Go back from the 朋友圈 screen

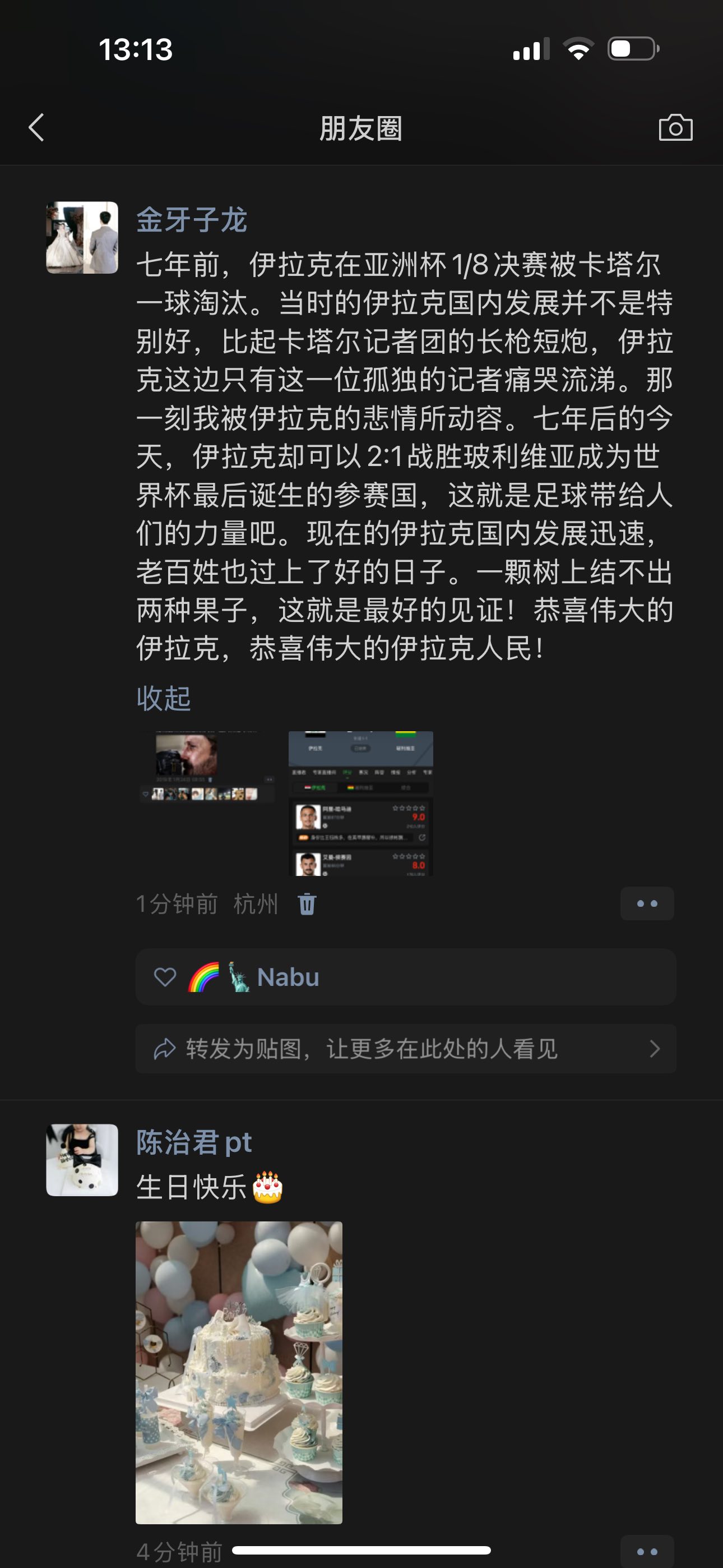point(36,128)
